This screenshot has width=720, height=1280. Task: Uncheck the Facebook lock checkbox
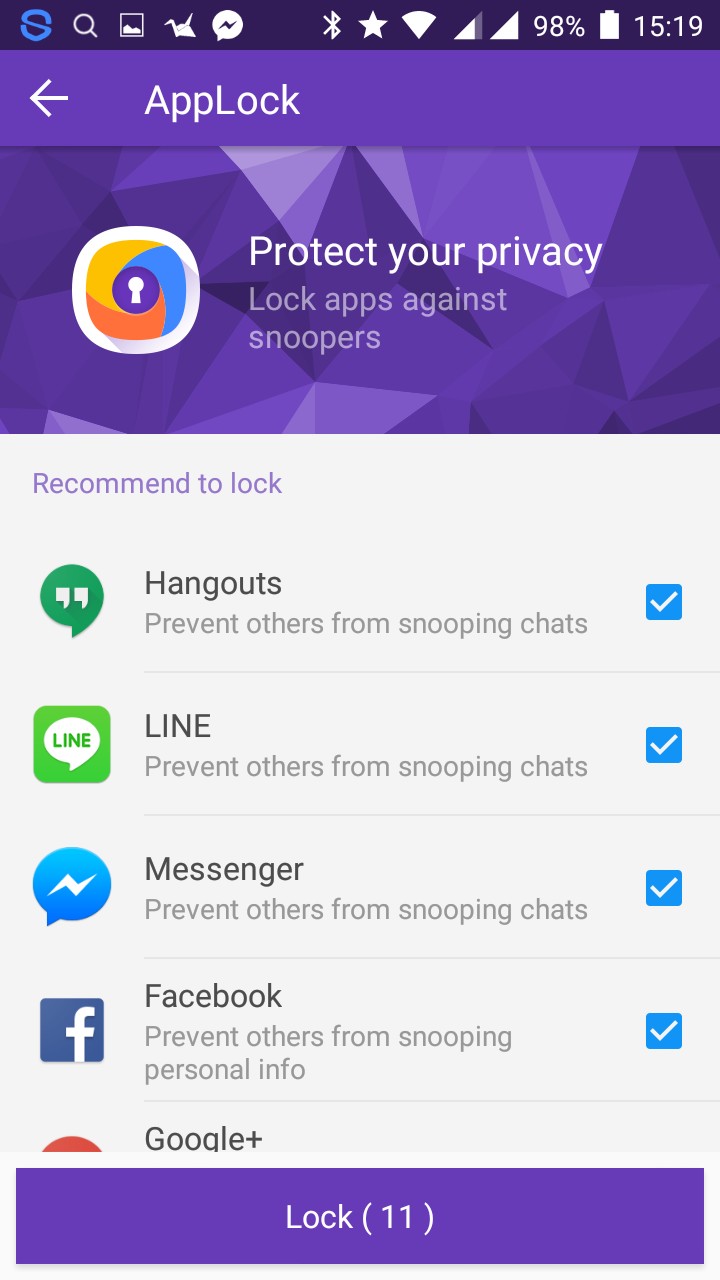pos(664,1030)
